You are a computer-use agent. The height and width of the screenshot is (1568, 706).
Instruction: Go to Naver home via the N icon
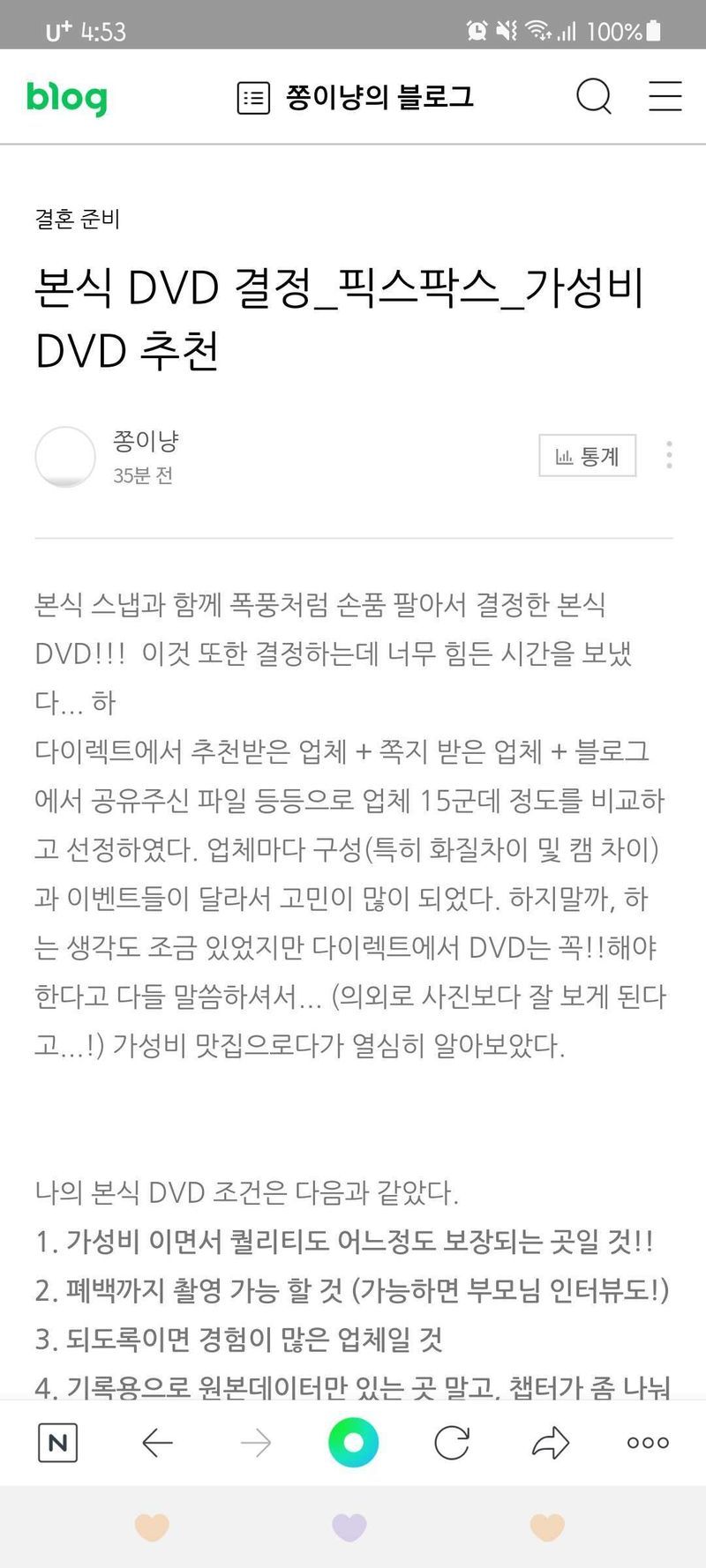tap(58, 1444)
